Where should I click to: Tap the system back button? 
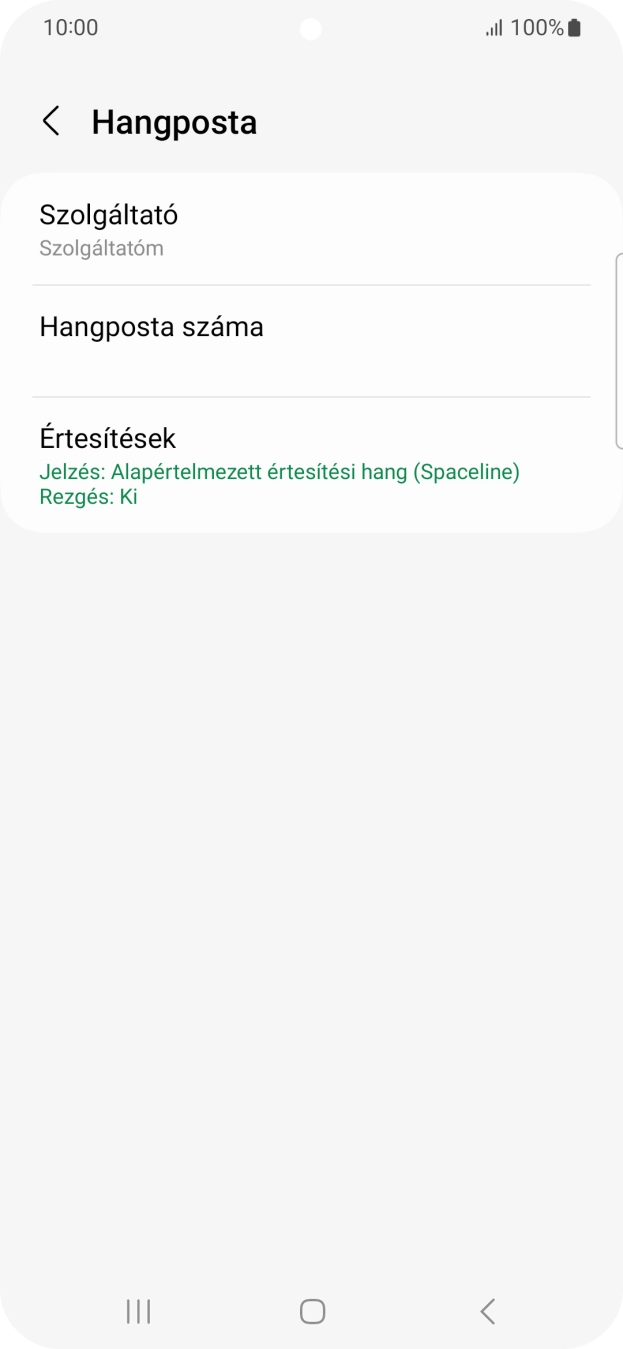pyautogui.click(x=487, y=1311)
